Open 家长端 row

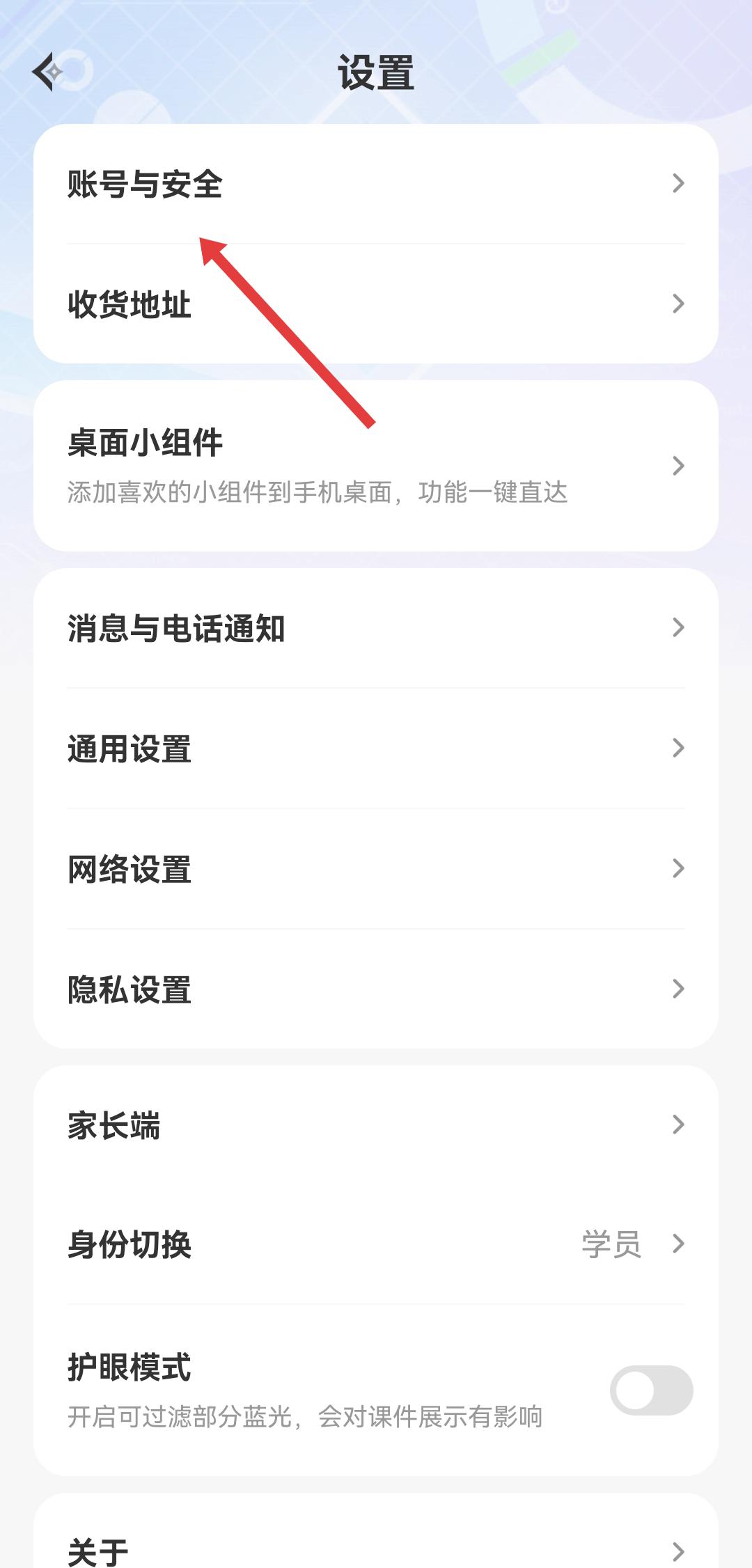point(376,1125)
